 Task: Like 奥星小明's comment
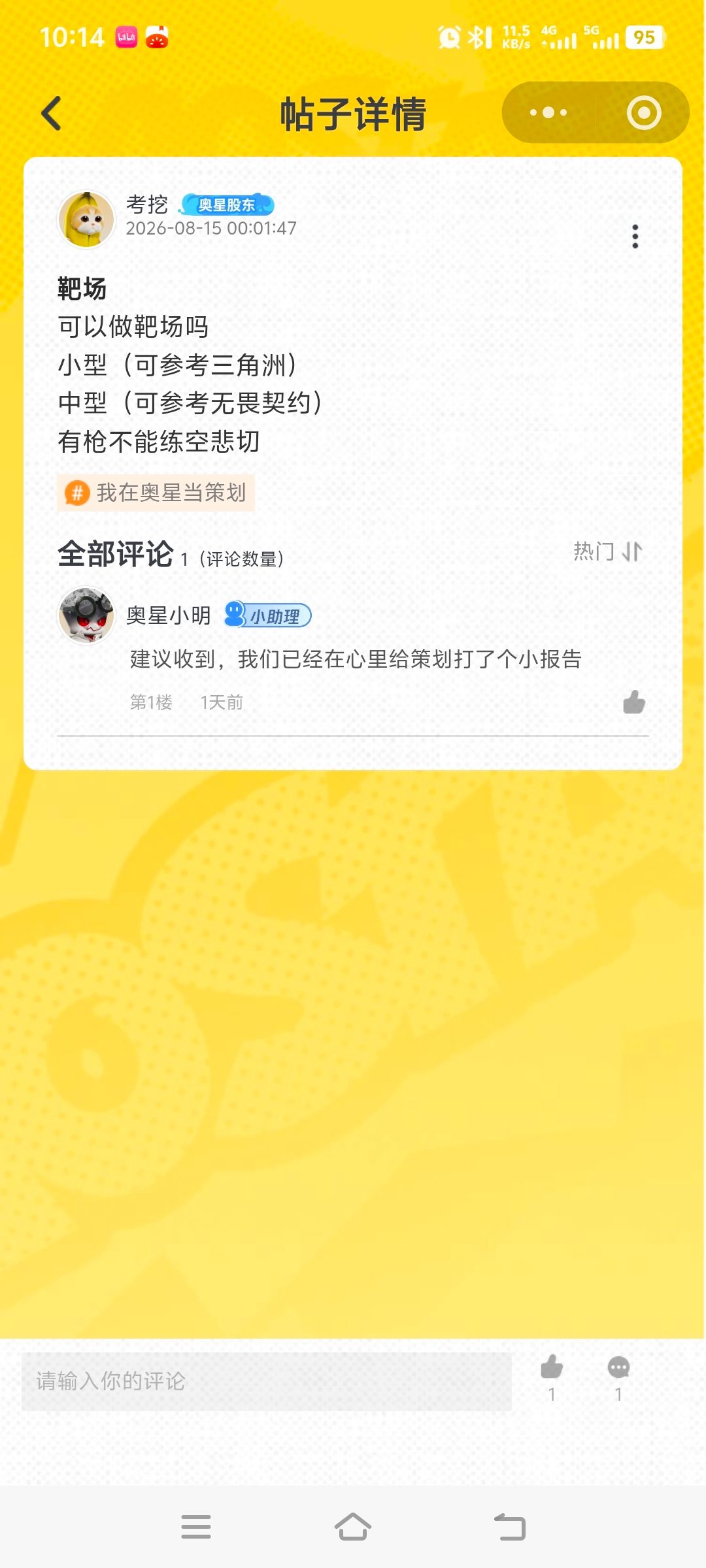[x=633, y=702]
